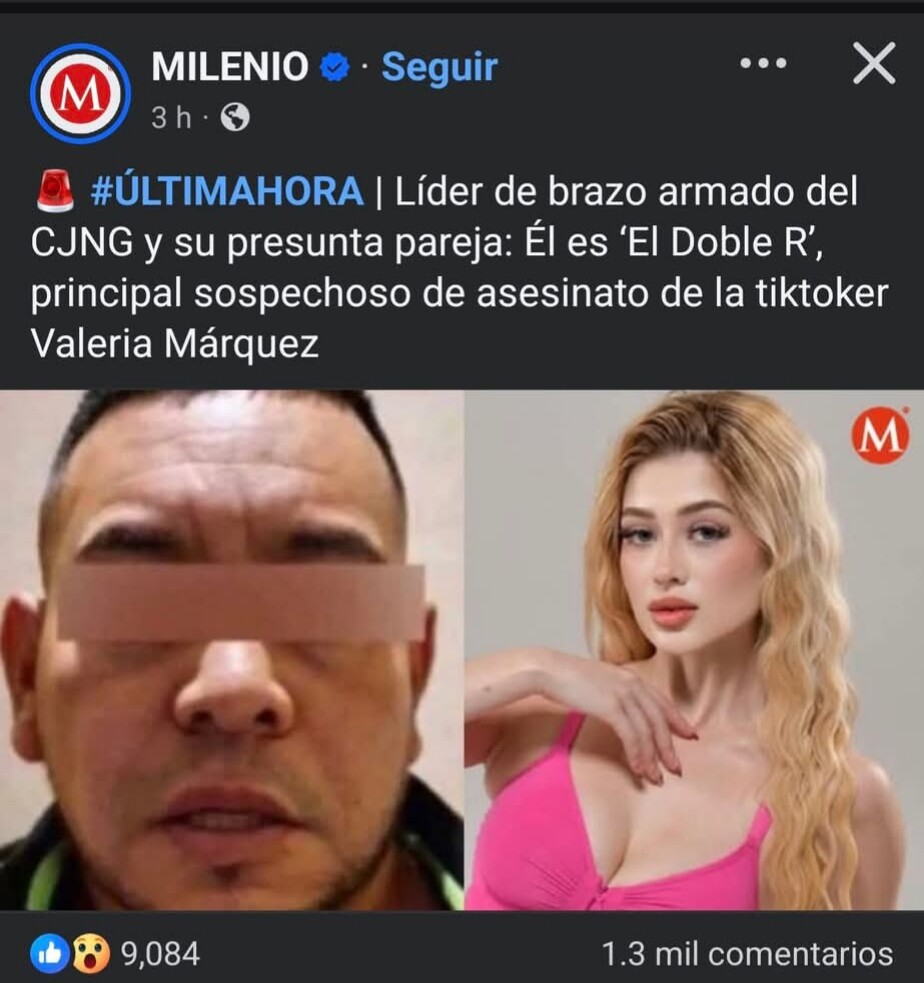
Task: Open the 1.3 mil comentarios
Action: pos(747,953)
